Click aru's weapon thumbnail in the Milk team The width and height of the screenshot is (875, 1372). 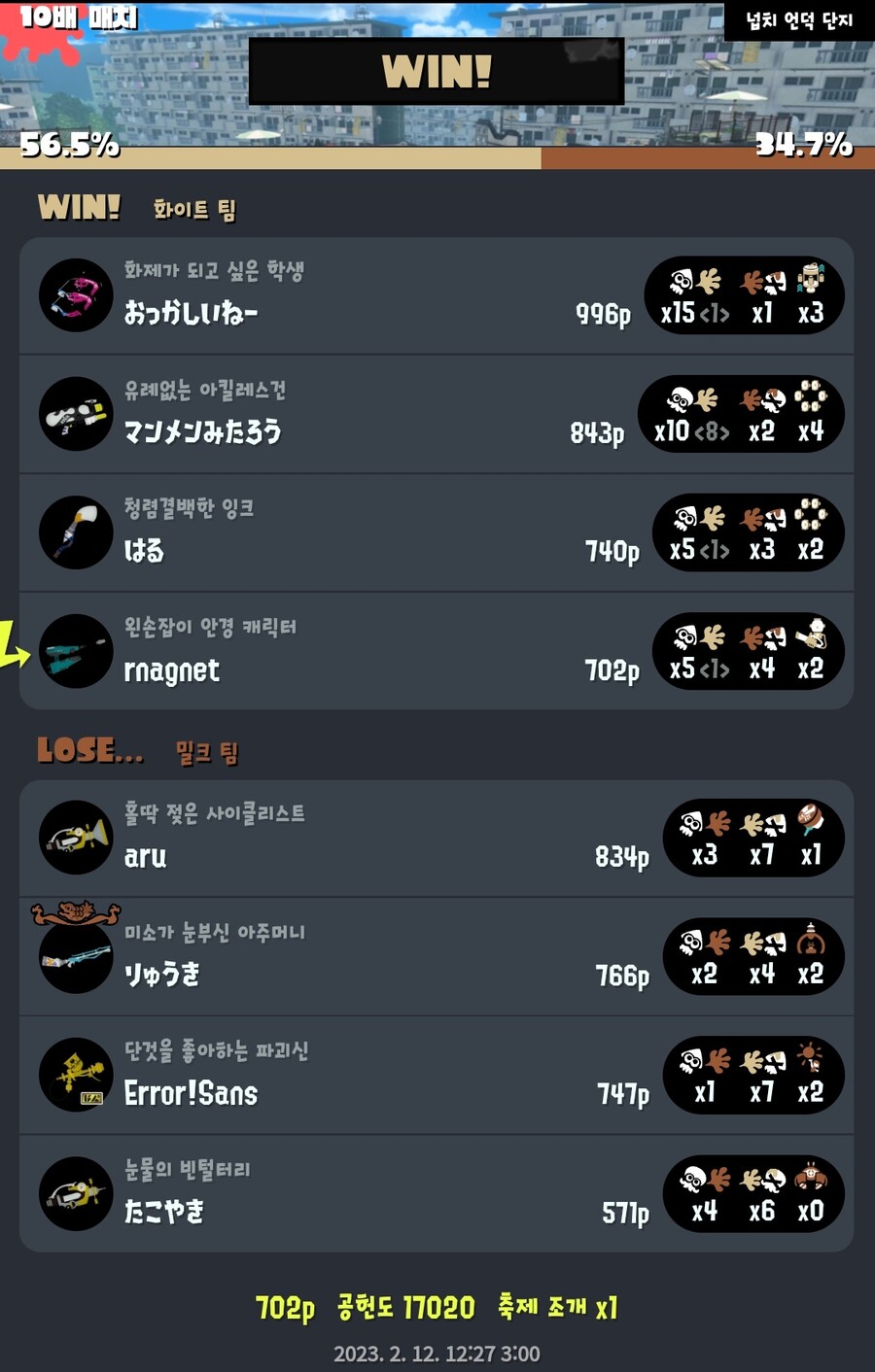click(x=76, y=837)
